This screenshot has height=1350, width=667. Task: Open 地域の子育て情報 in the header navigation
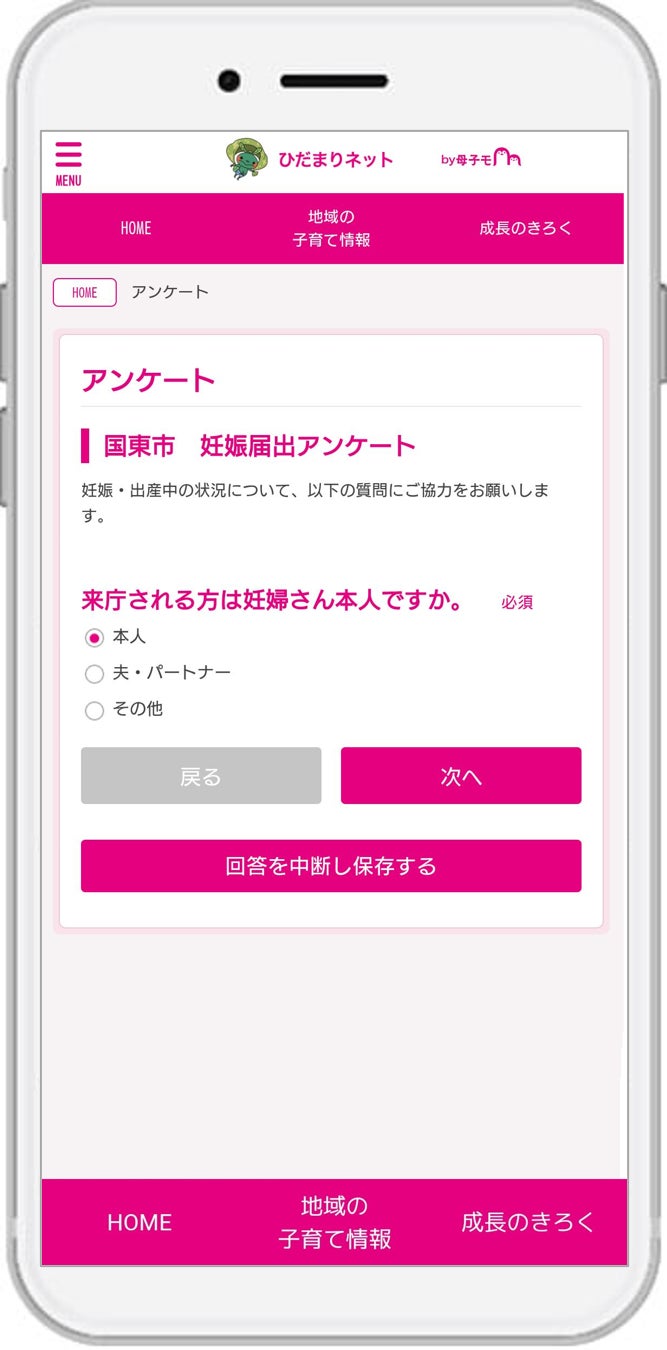coord(331,228)
